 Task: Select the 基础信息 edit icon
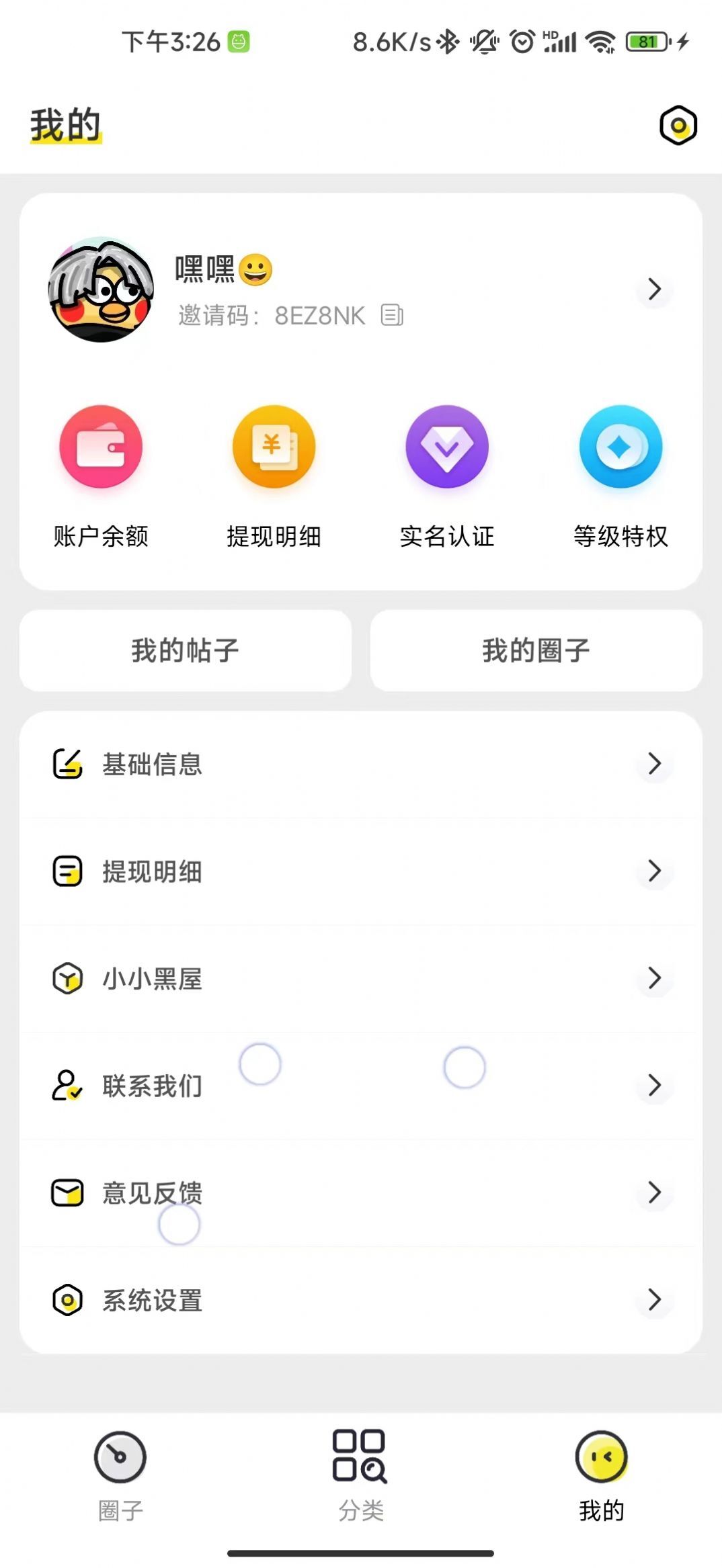(x=66, y=764)
